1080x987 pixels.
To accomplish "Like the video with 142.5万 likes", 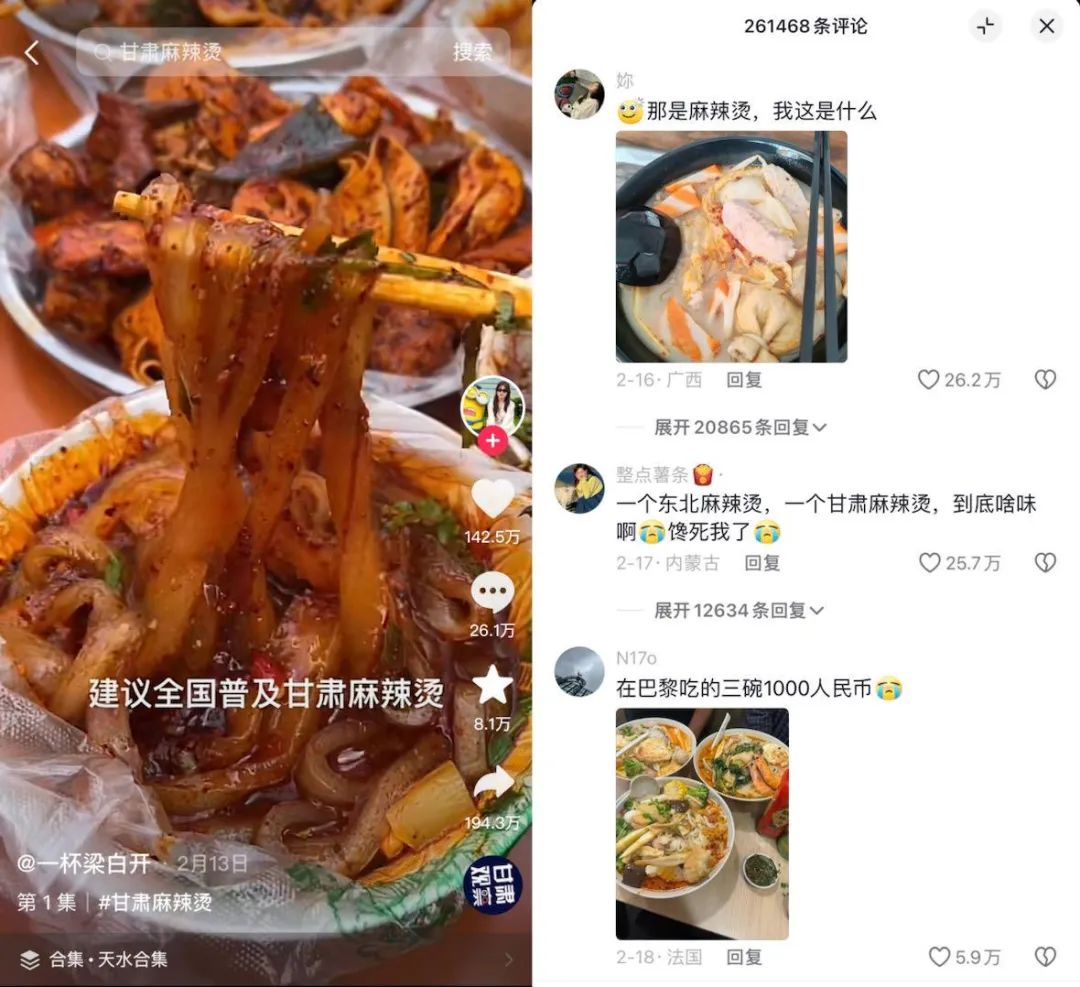I will coord(492,500).
